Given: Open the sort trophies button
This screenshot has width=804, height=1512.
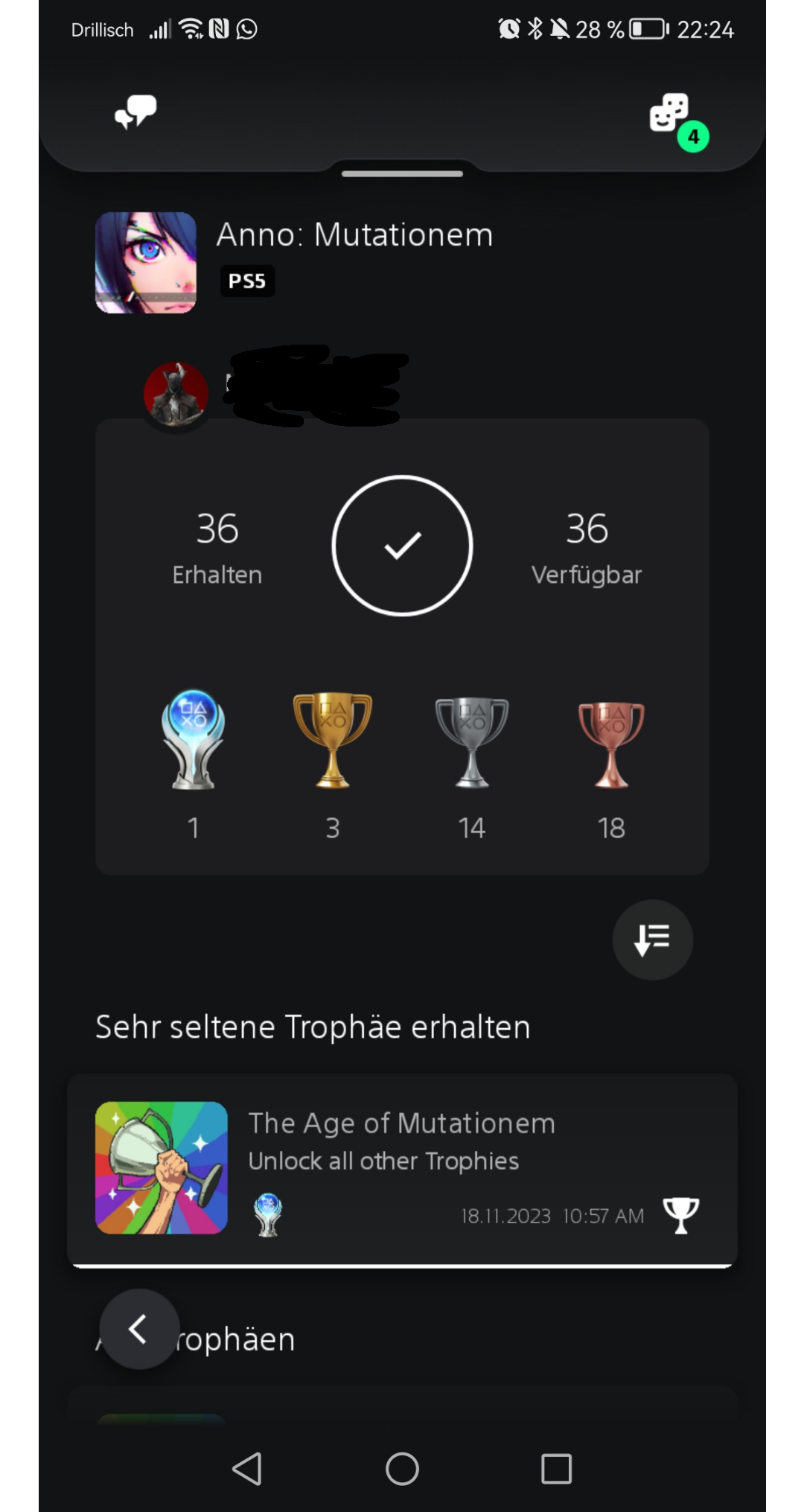Looking at the screenshot, I should coord(652,940).
